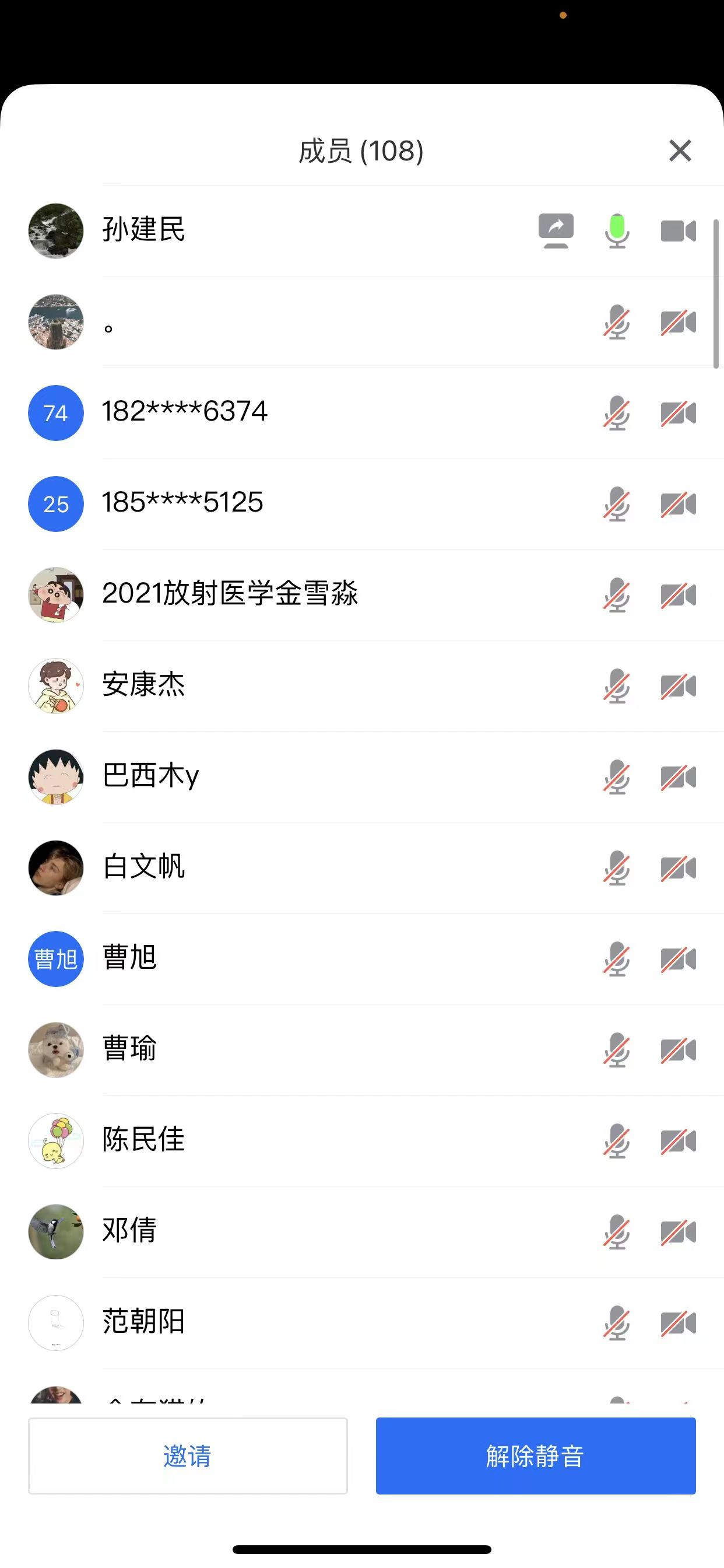Tap the 邀请 invite button

tap(187, 1455)
